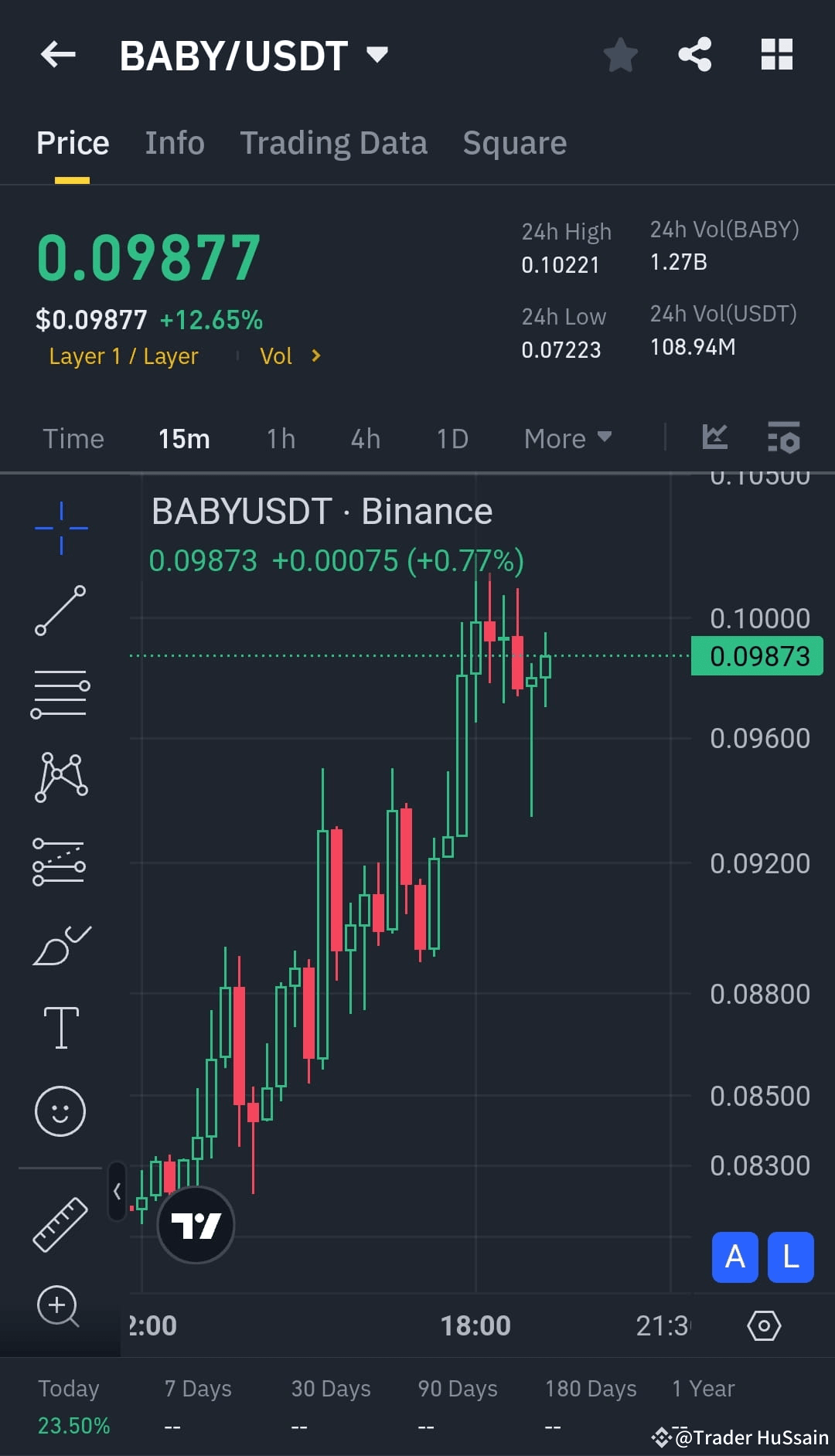The height and width of the screenshot is (1456, 835).
Task: Open the BABY/USDT pair selector dropdown
Action: tap(377, 54)
